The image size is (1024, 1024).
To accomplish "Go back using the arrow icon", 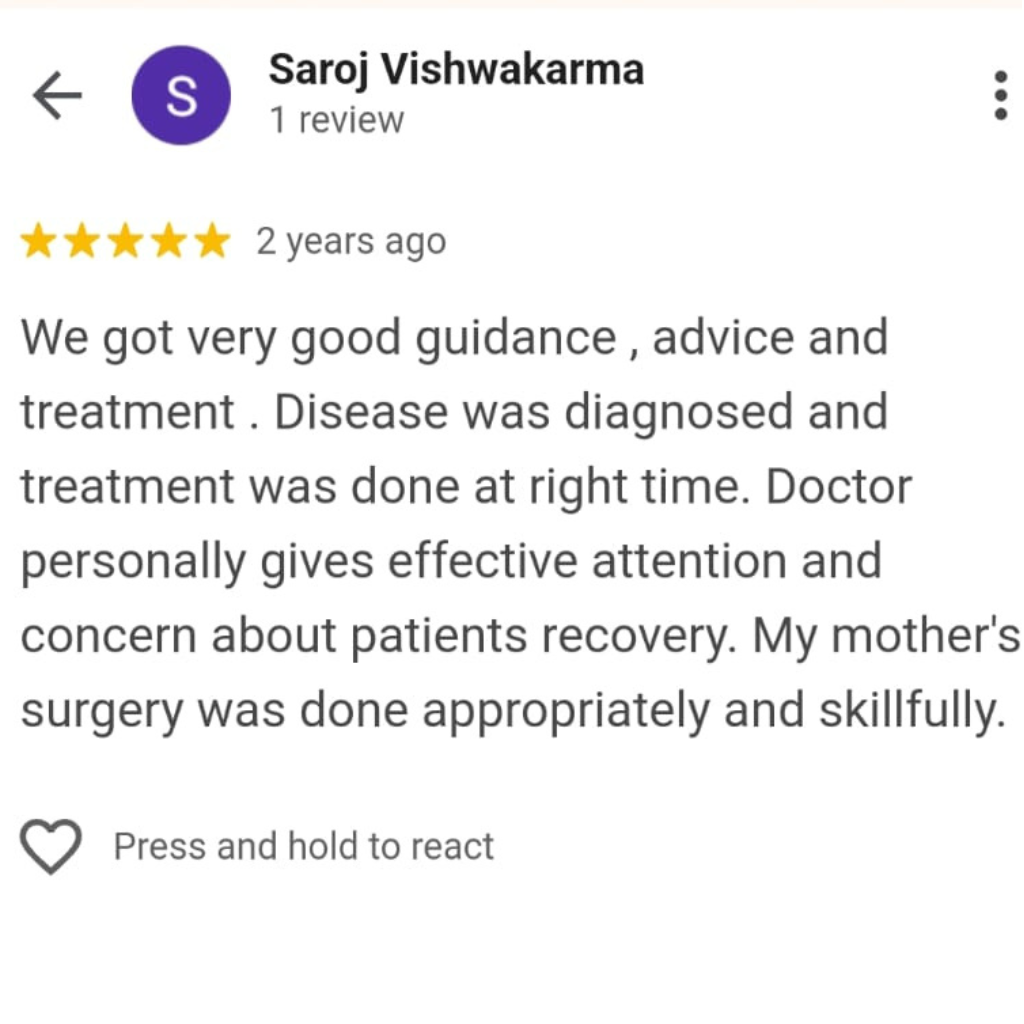I will point(57,96).
